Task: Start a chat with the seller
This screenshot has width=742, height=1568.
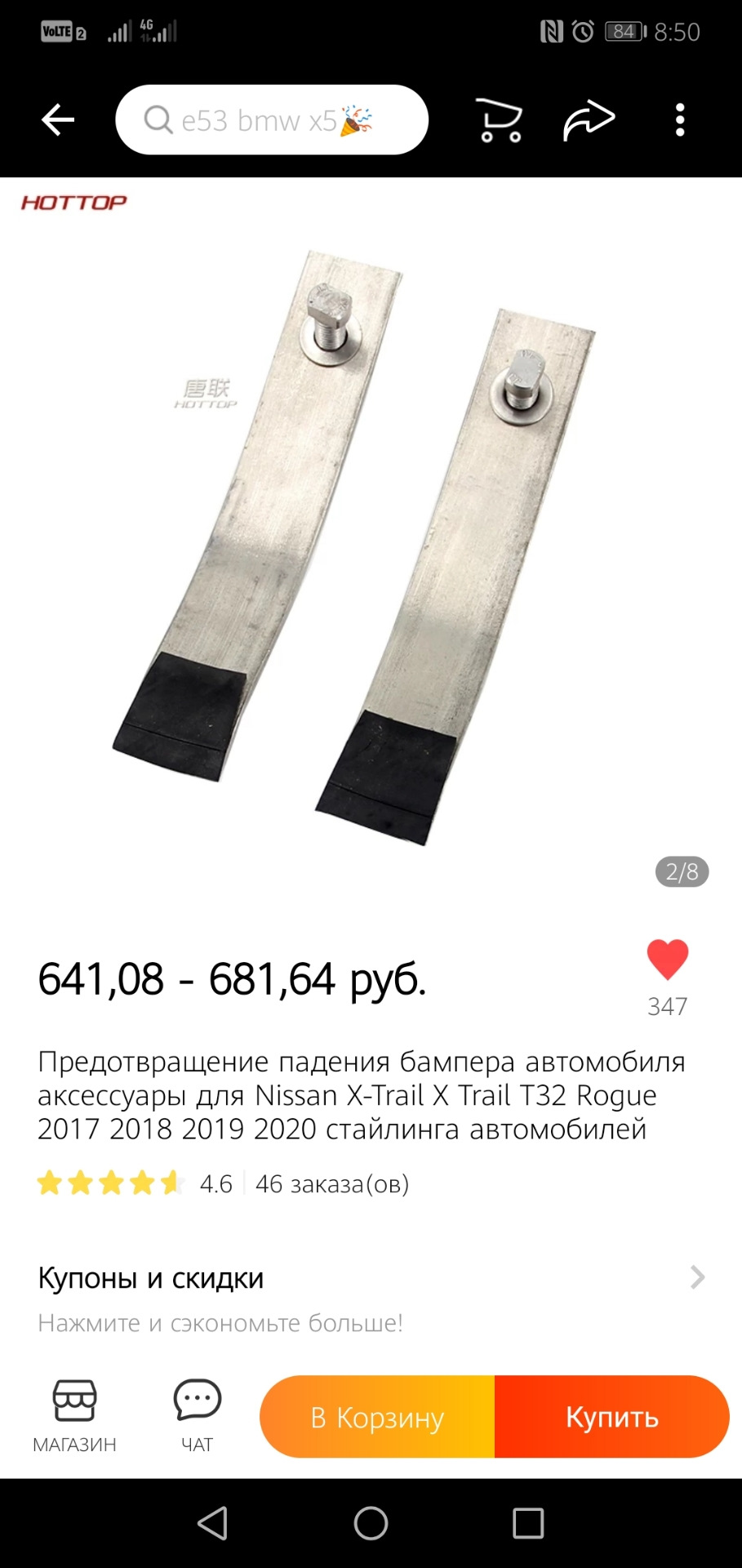Action: [x=197, y=1417]
